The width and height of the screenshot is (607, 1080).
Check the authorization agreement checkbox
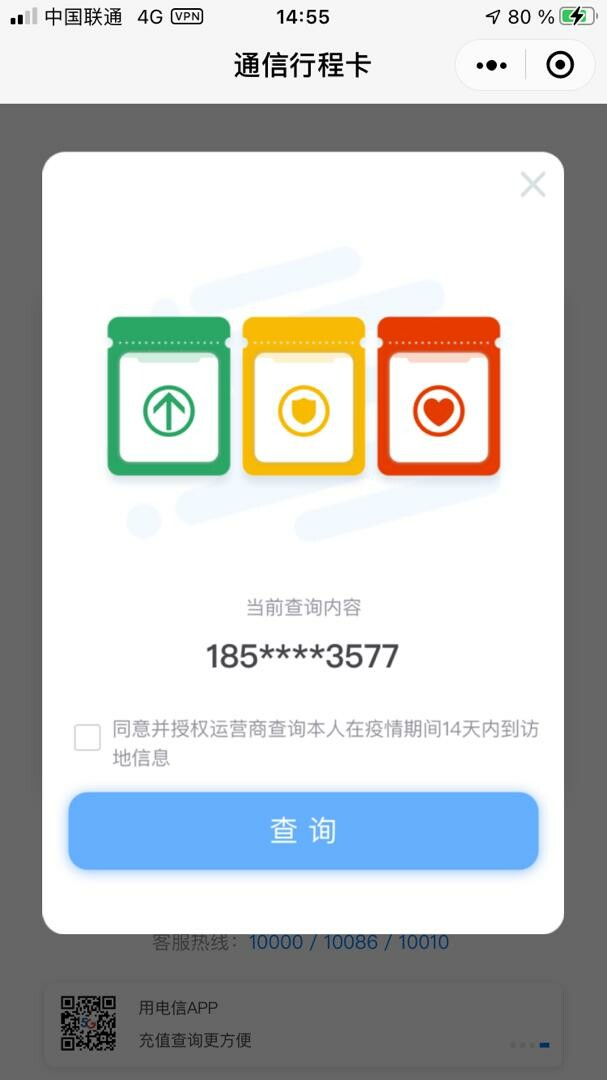(x=88, y=738)
